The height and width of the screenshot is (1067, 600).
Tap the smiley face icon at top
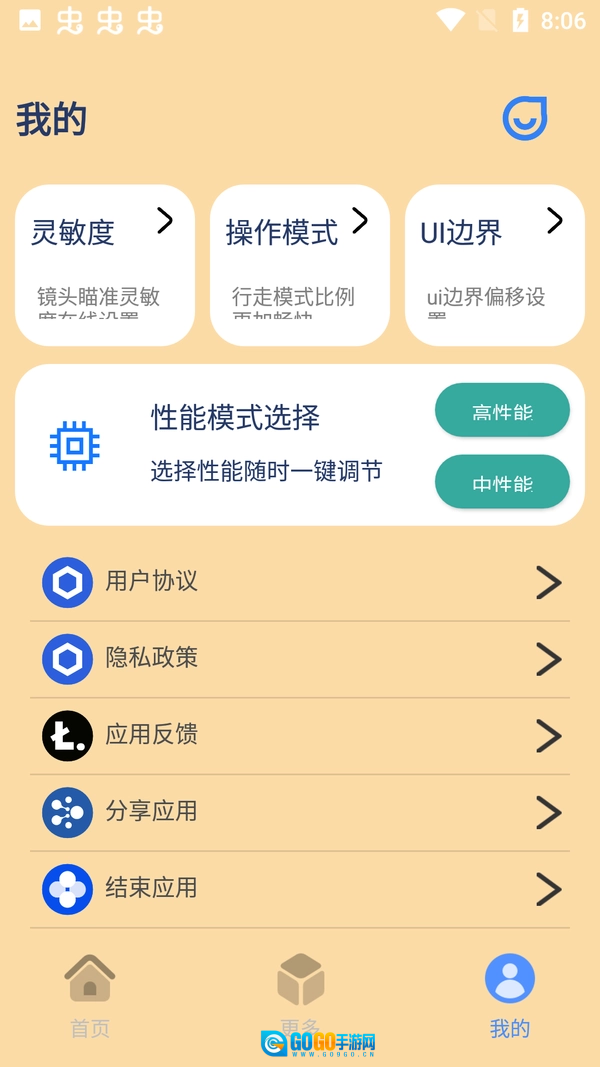tap(524, 119)
